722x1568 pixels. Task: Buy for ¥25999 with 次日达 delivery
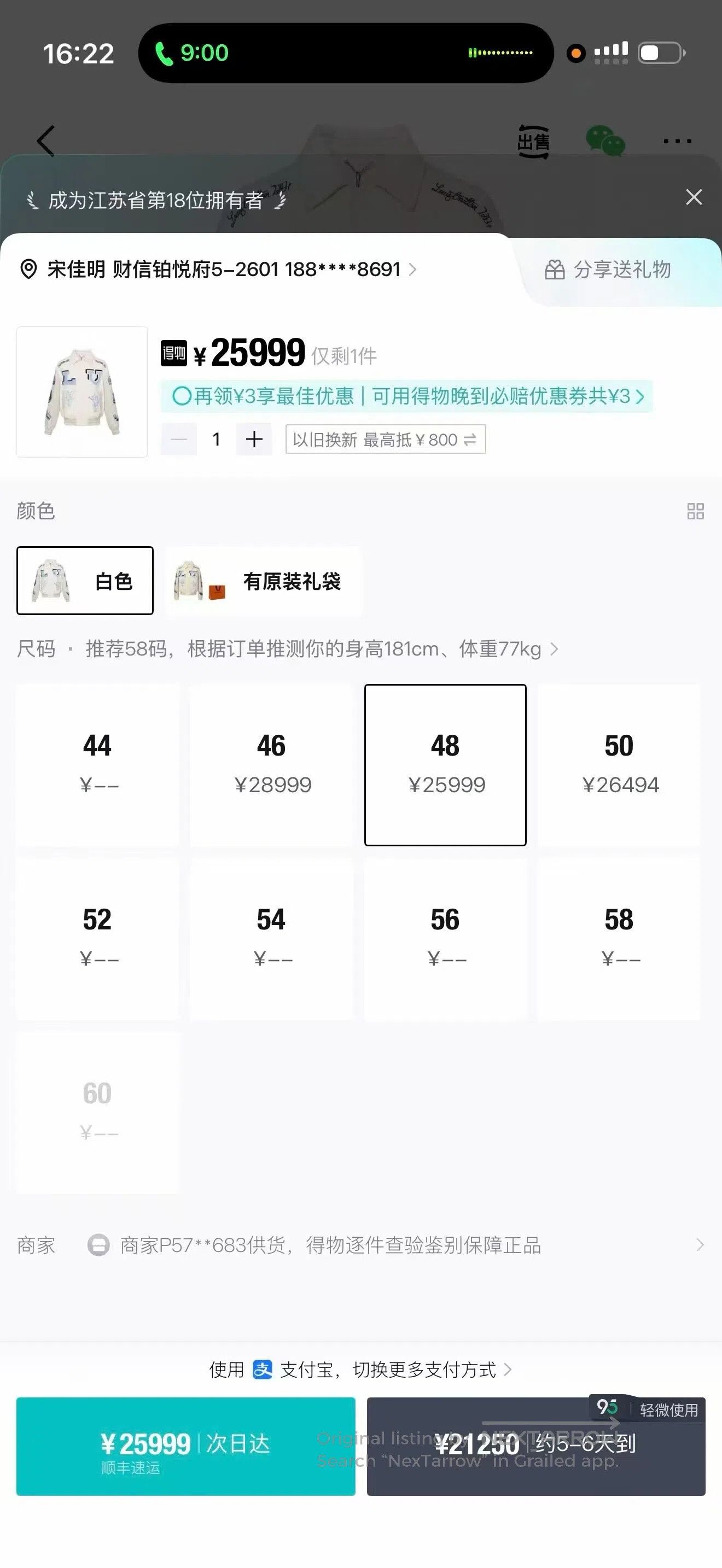185,1446
